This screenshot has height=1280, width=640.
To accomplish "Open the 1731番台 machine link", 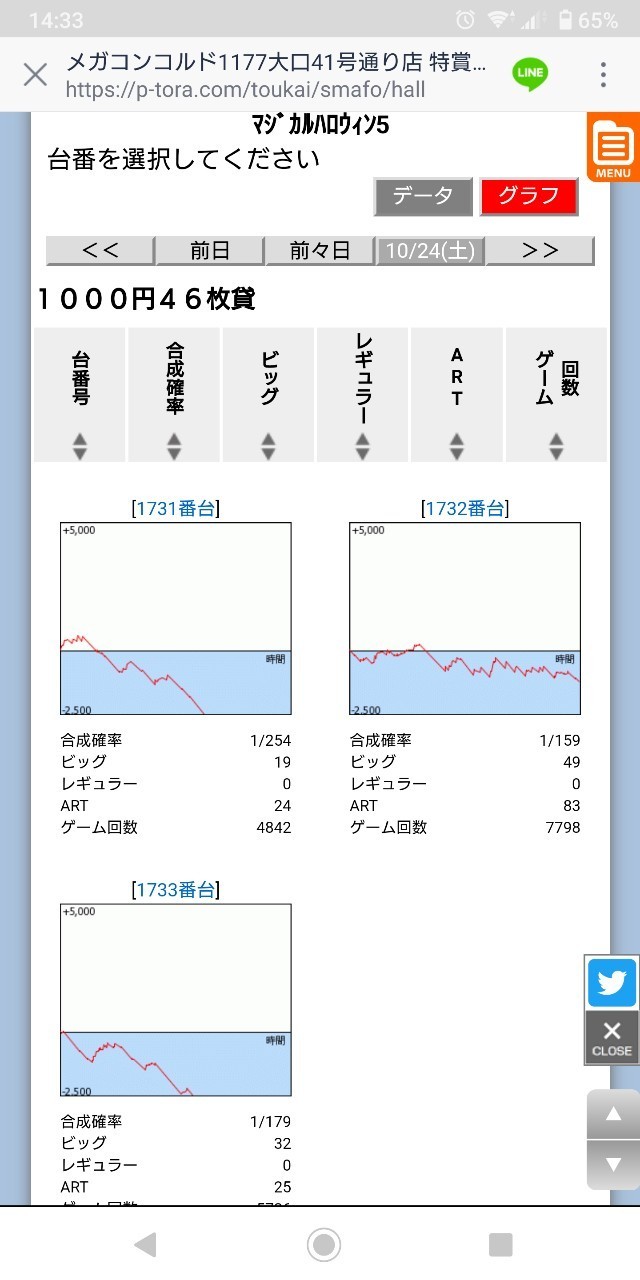I will point(175,508).
